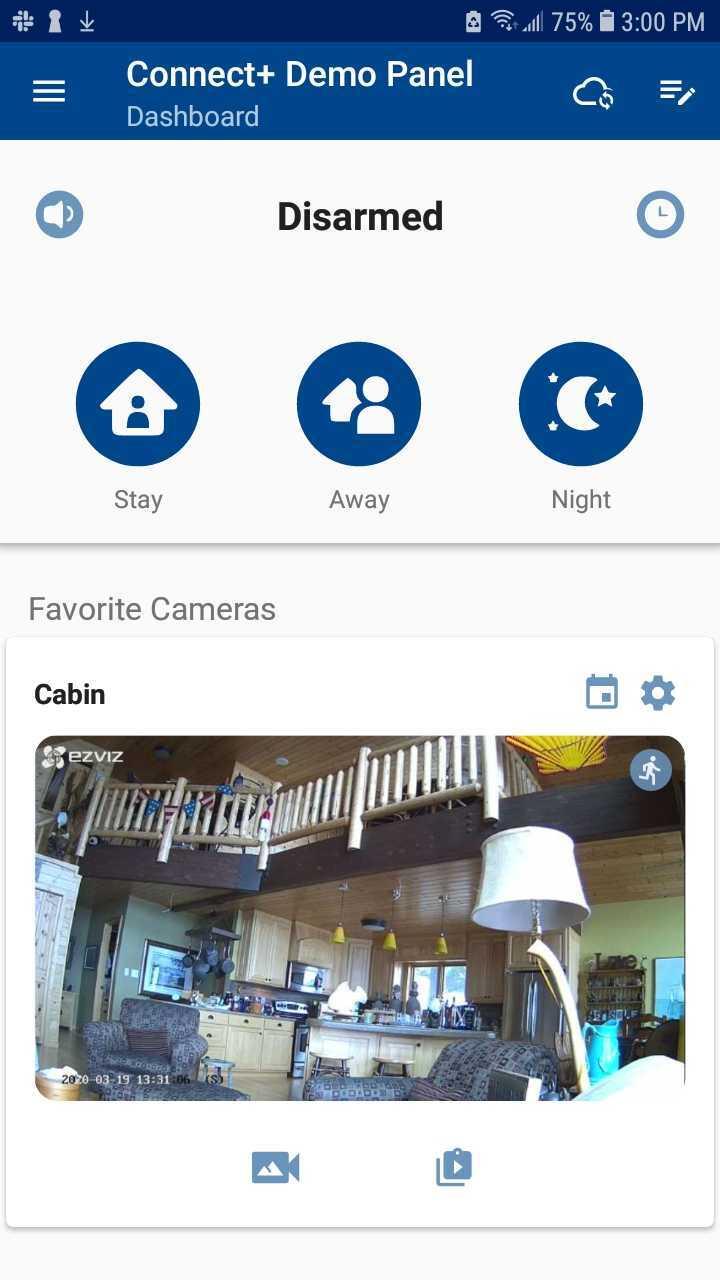This screenshot has width=720, height=1280.
Task: Open live video camera icon below feed
Action: point(276,1167)
